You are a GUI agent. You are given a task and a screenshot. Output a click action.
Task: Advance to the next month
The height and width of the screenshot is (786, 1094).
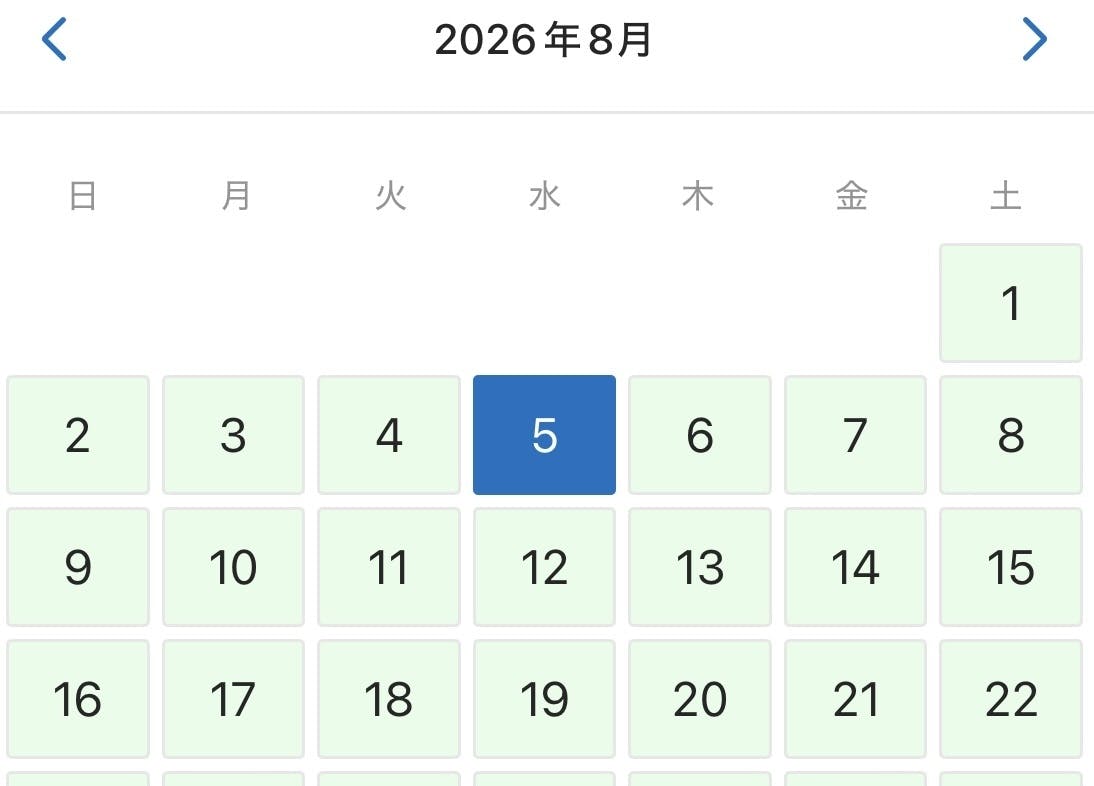click(1034, 41)
